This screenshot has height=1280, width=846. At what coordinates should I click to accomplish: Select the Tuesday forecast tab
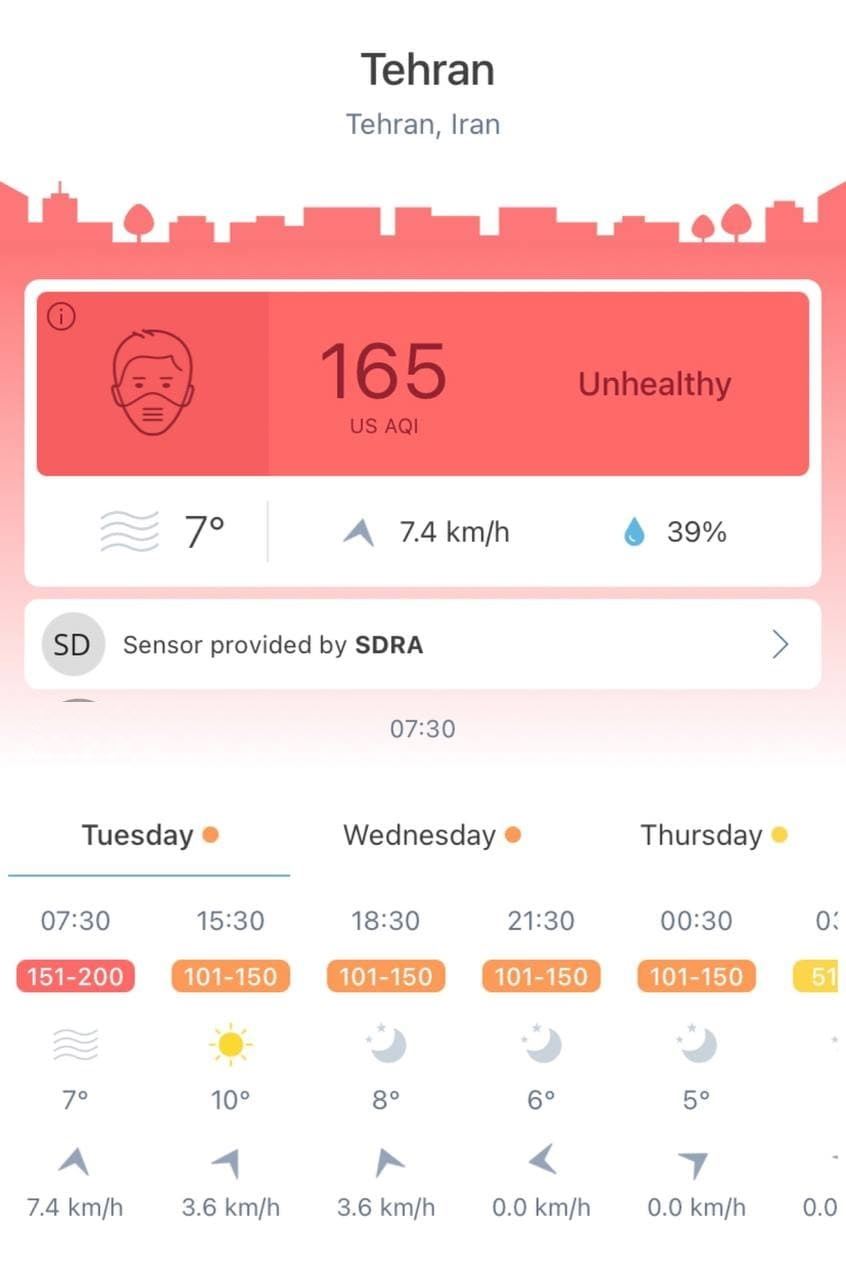149,835
